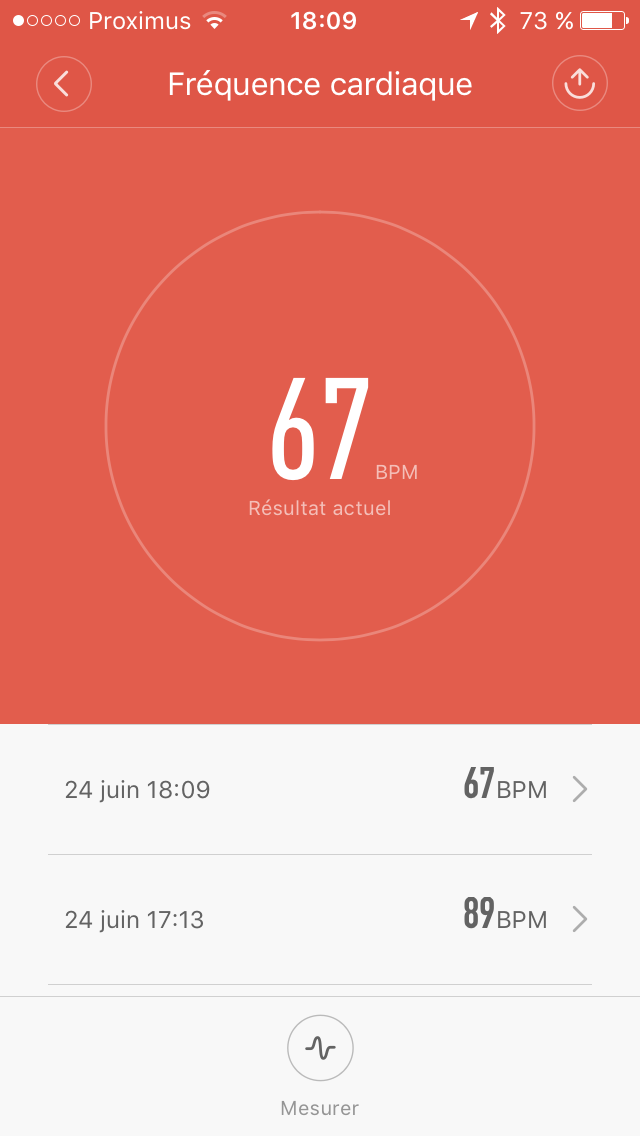Open the 24 juin 17:13 measurement
This screenshot has height=1136, width=640.
click(320, 919)
